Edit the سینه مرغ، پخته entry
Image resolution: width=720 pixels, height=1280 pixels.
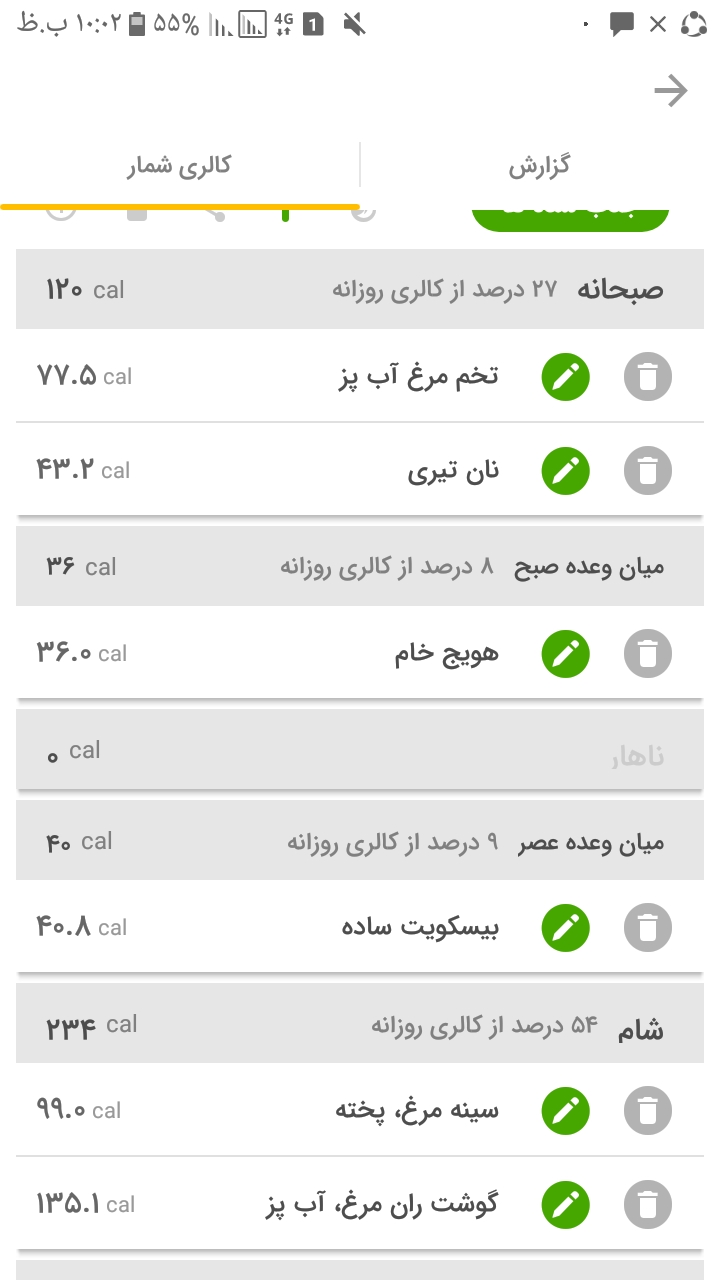[x=566, y=1111]
